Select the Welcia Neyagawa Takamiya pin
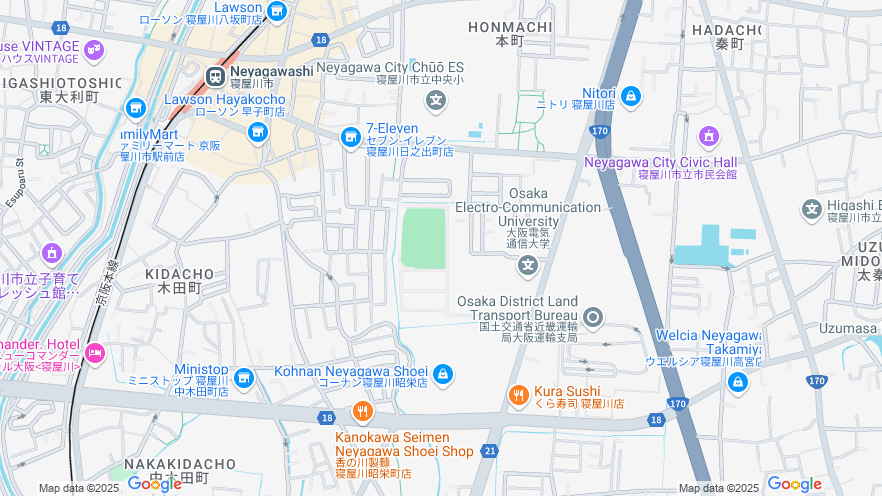This screenshot has width=882, height=496. (x=738, y=381)
